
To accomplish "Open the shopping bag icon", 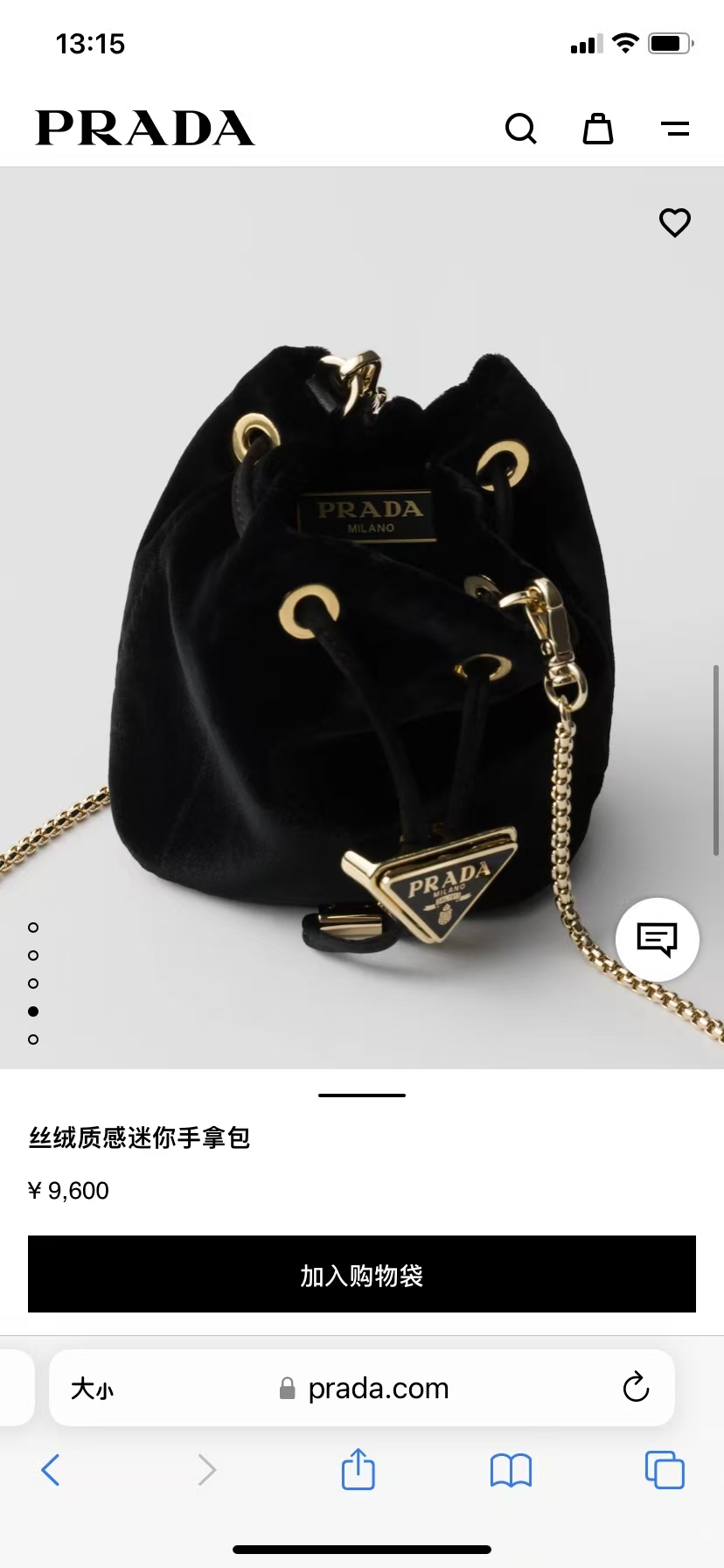I will click(597, 129).
